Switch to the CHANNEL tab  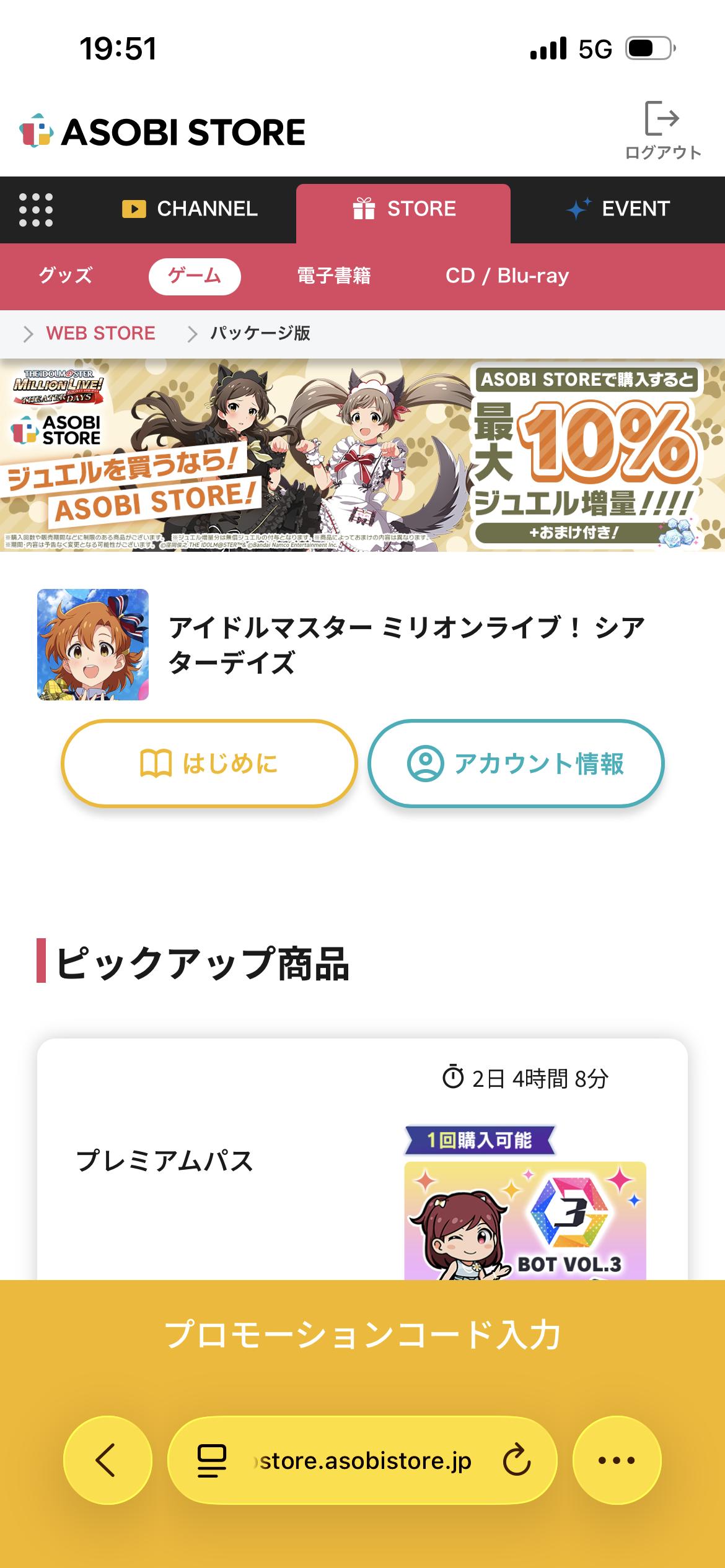(190, 209)
